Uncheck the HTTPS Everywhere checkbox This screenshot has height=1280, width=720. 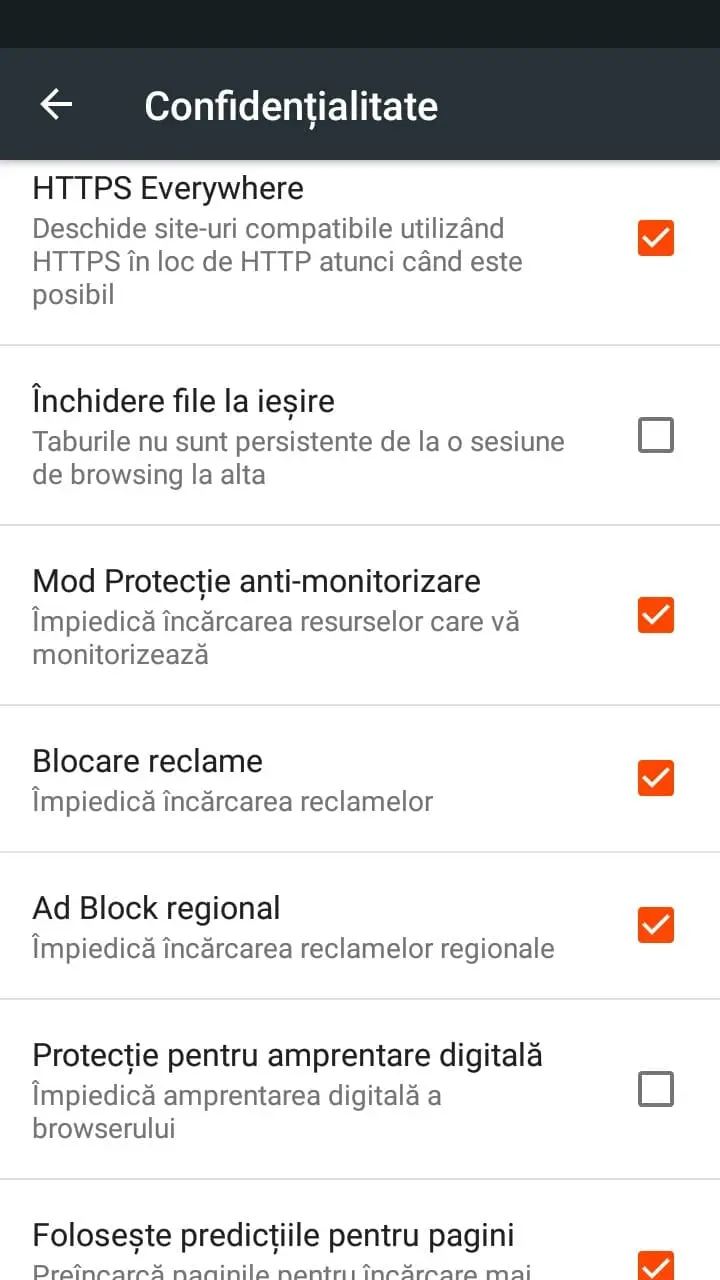[656, 238]
